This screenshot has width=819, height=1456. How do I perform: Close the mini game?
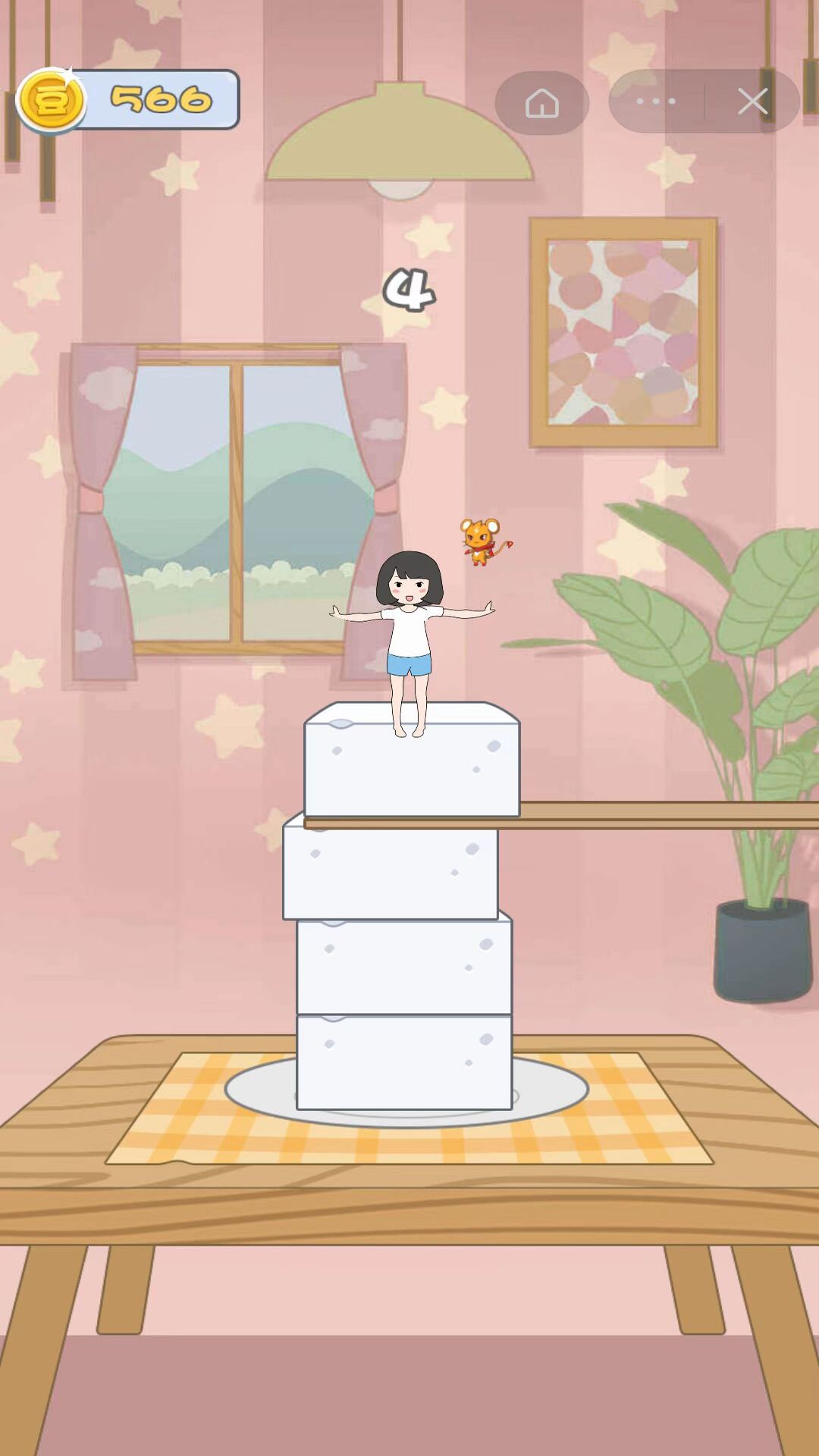[x=752, y=101]
